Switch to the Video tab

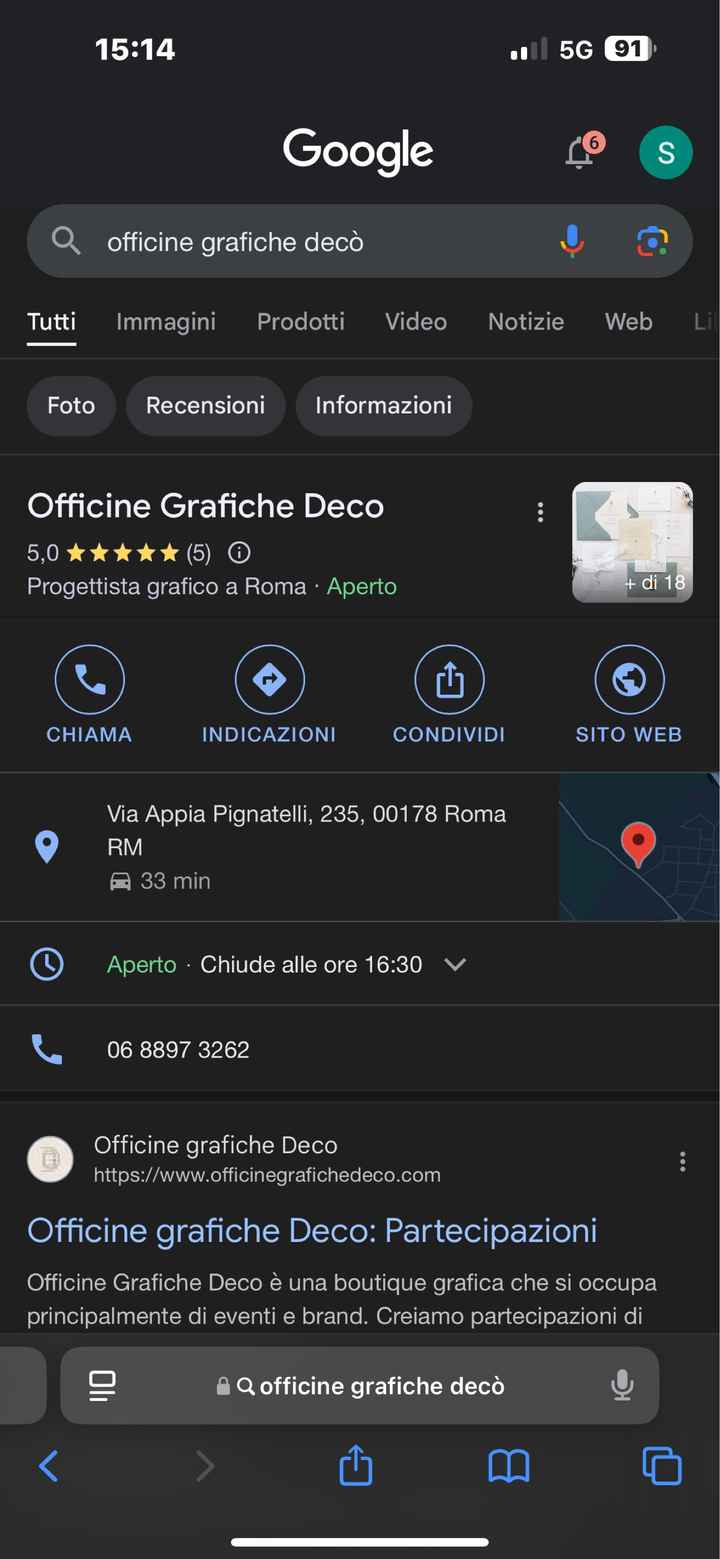[x=416, y=322]
